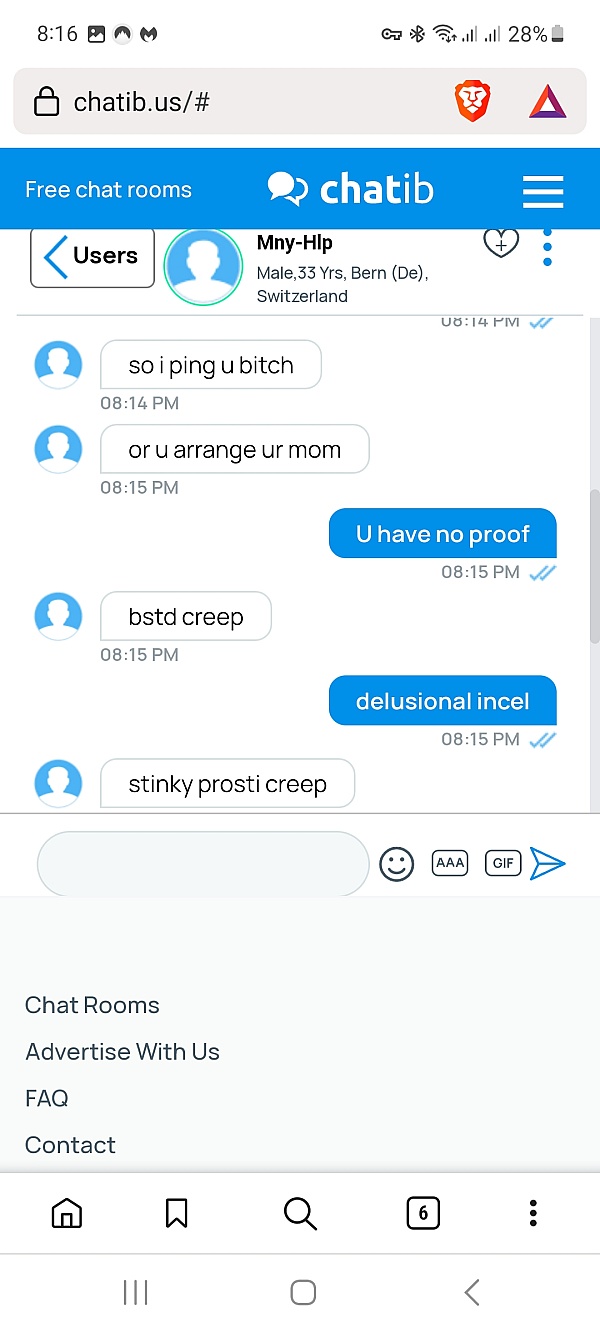Open the FAQ link
Screen dimensions: 600x1333
(x=47, y=1098)
